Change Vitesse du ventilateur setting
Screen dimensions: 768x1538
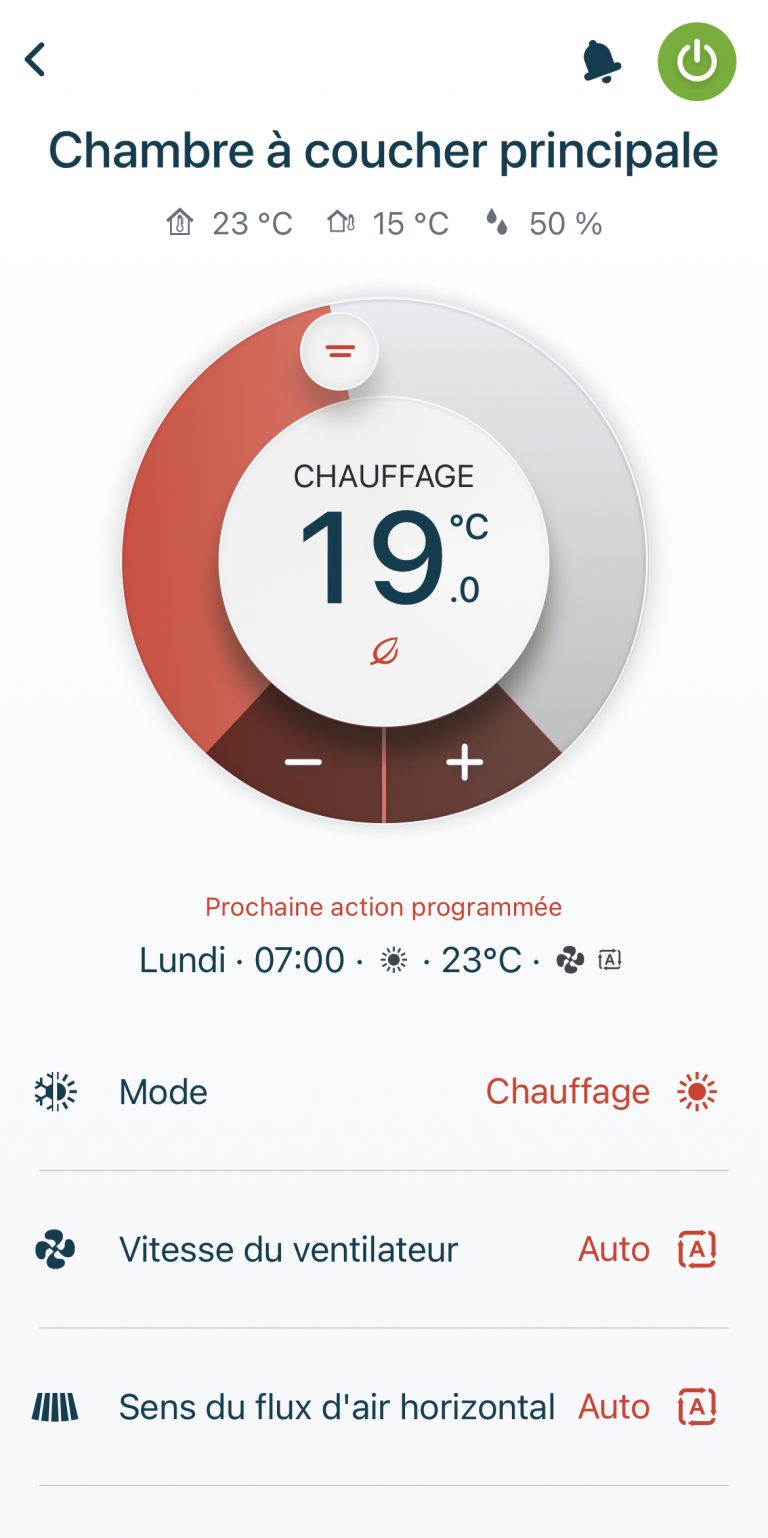tap(384, 1250)
